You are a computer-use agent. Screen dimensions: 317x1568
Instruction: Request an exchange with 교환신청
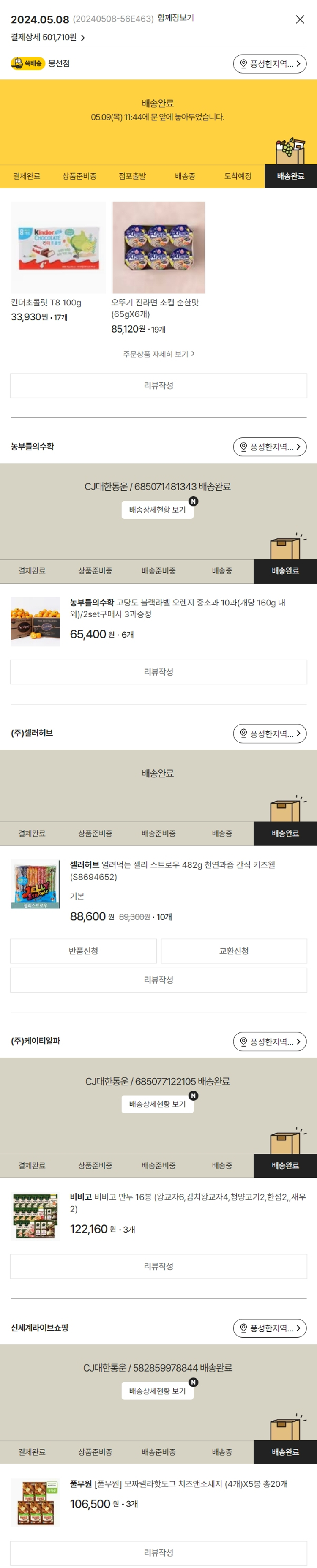click(x=234, y=951)
